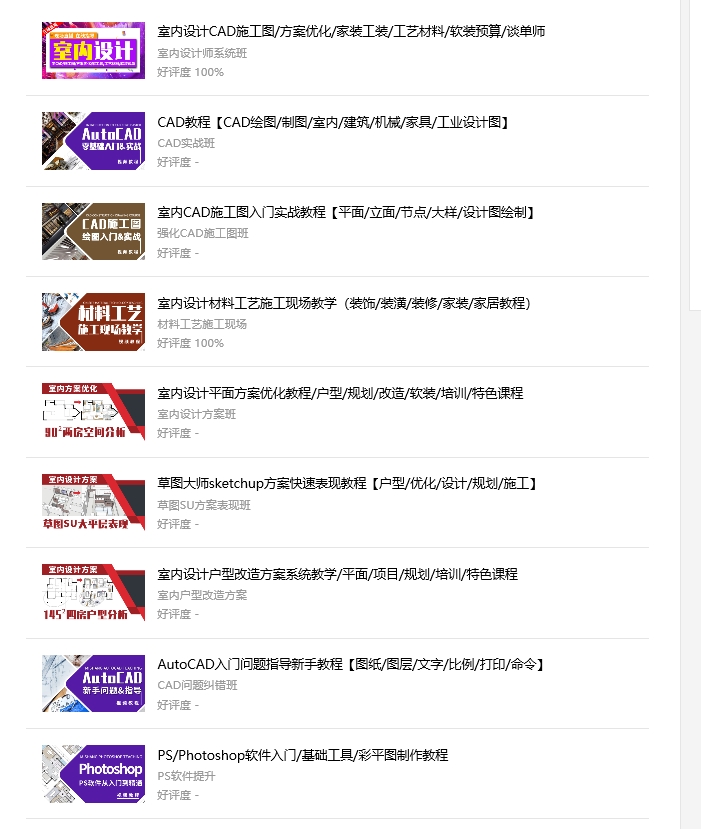Open the 室内设计CAD施工图 course

coord(351,32)
